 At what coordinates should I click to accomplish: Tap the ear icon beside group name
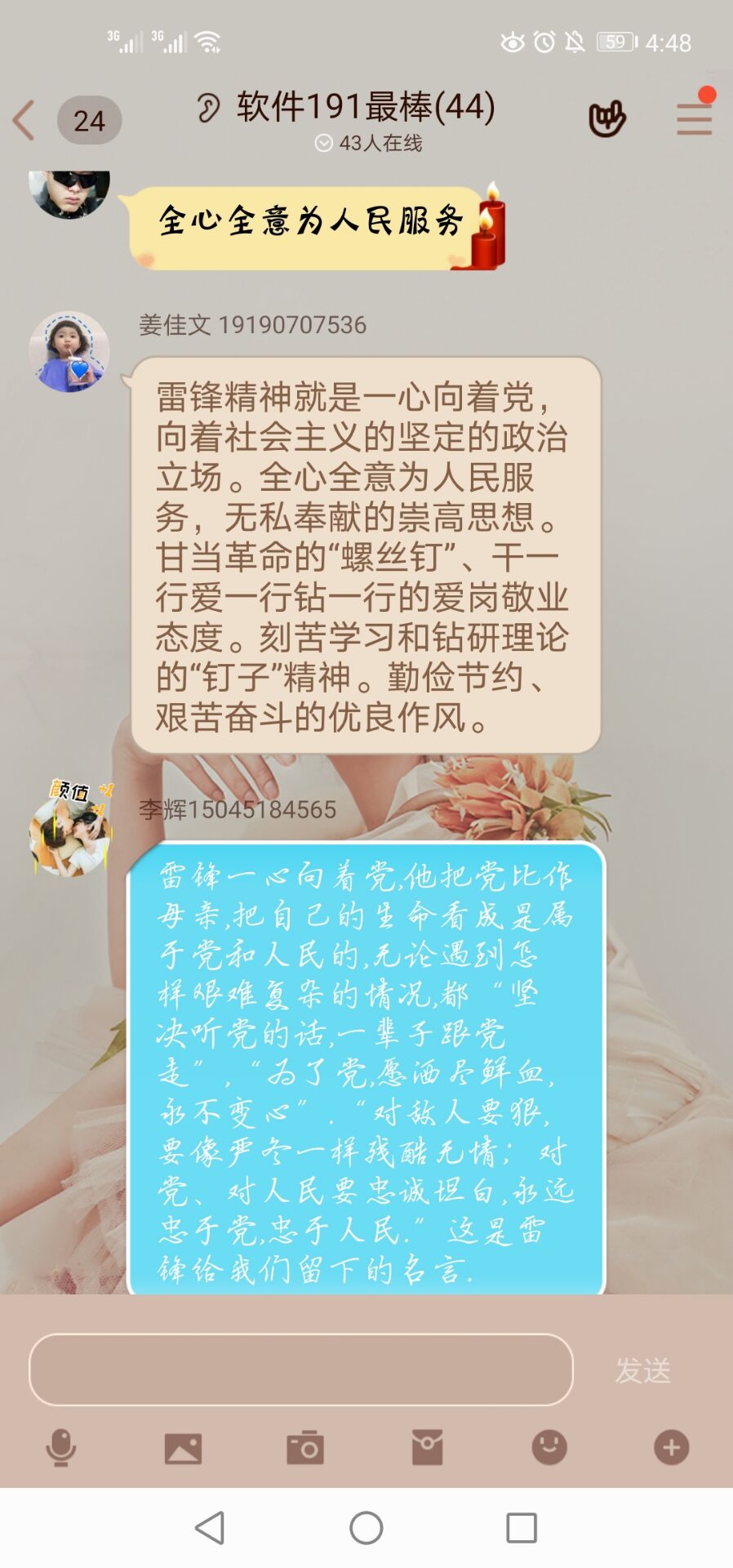(x=209, y=108)
